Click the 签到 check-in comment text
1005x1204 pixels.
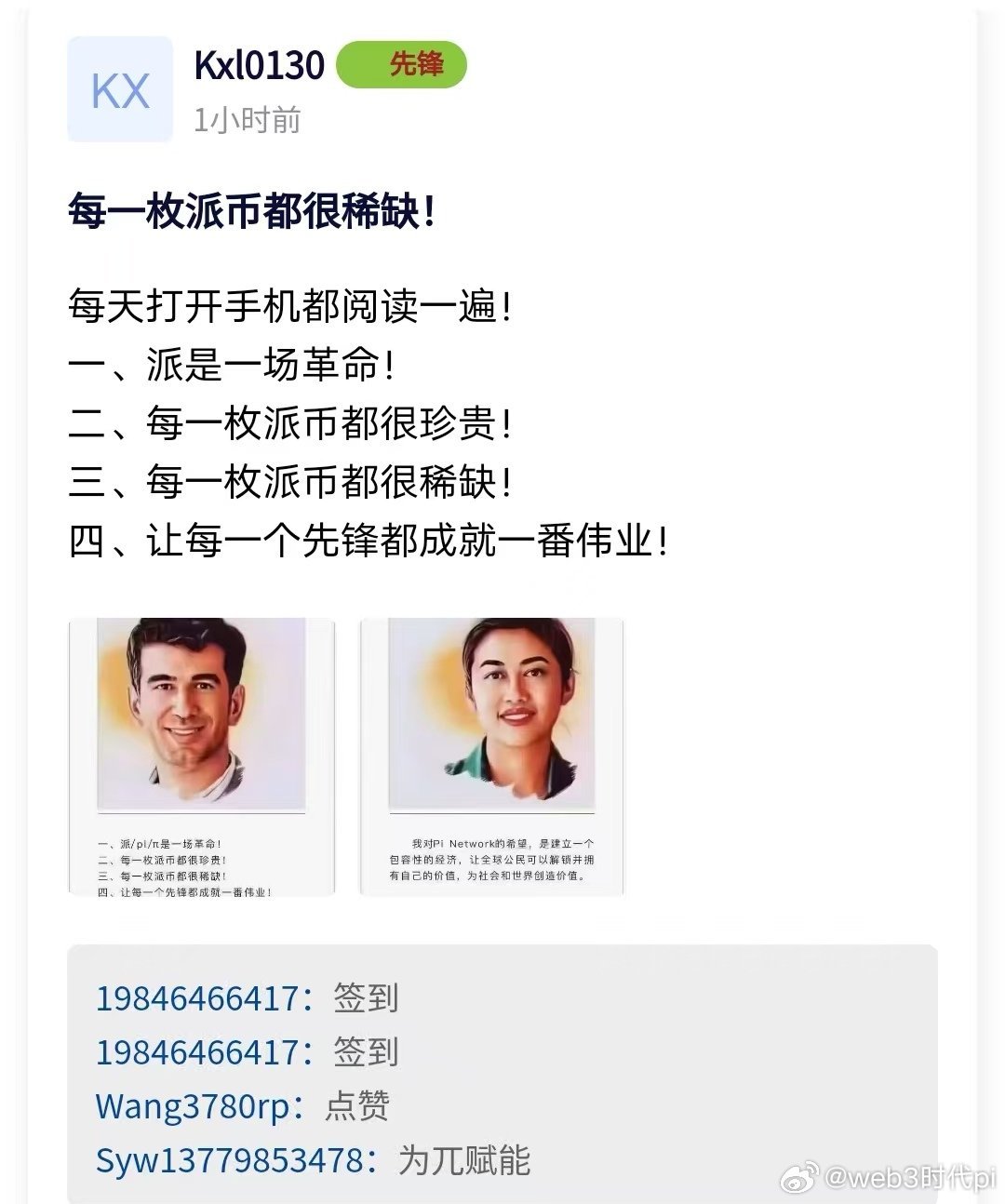[x=366, y=998]
